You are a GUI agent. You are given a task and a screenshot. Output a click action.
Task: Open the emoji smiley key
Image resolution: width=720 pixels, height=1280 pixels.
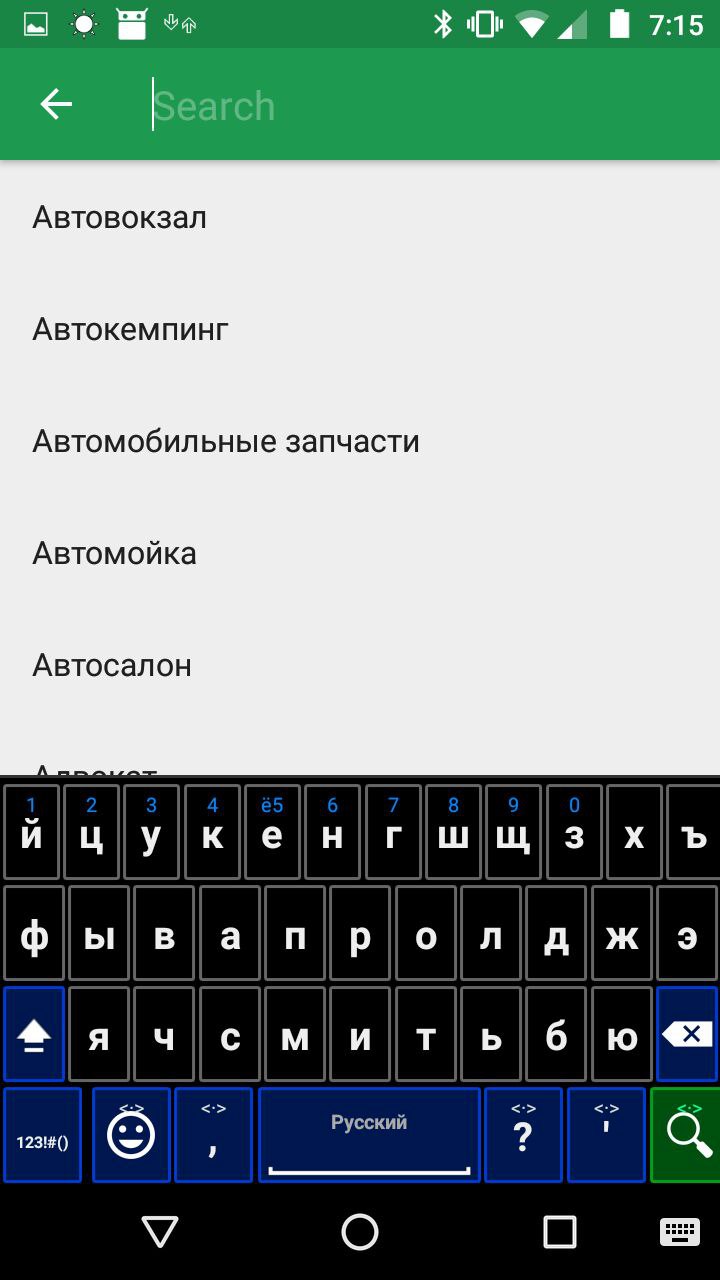coord(131,1136)
